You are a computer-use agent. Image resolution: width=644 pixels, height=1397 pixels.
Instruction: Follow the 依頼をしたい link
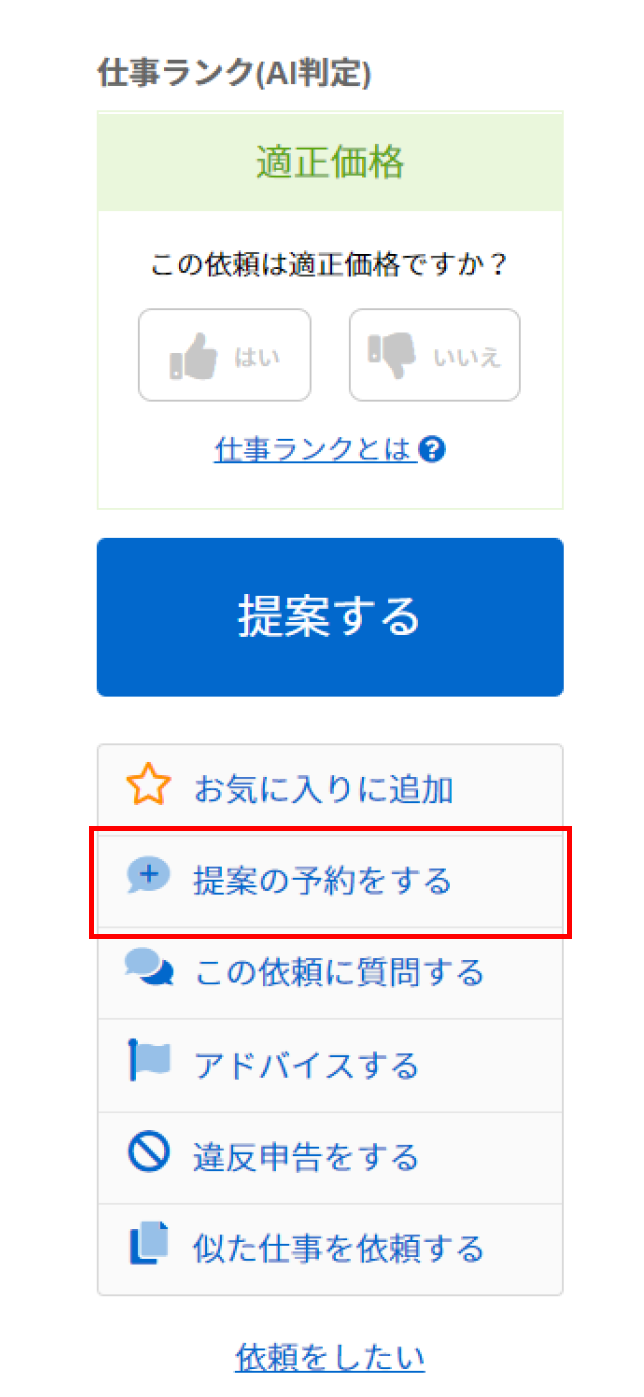click(x=330, y=1357)
